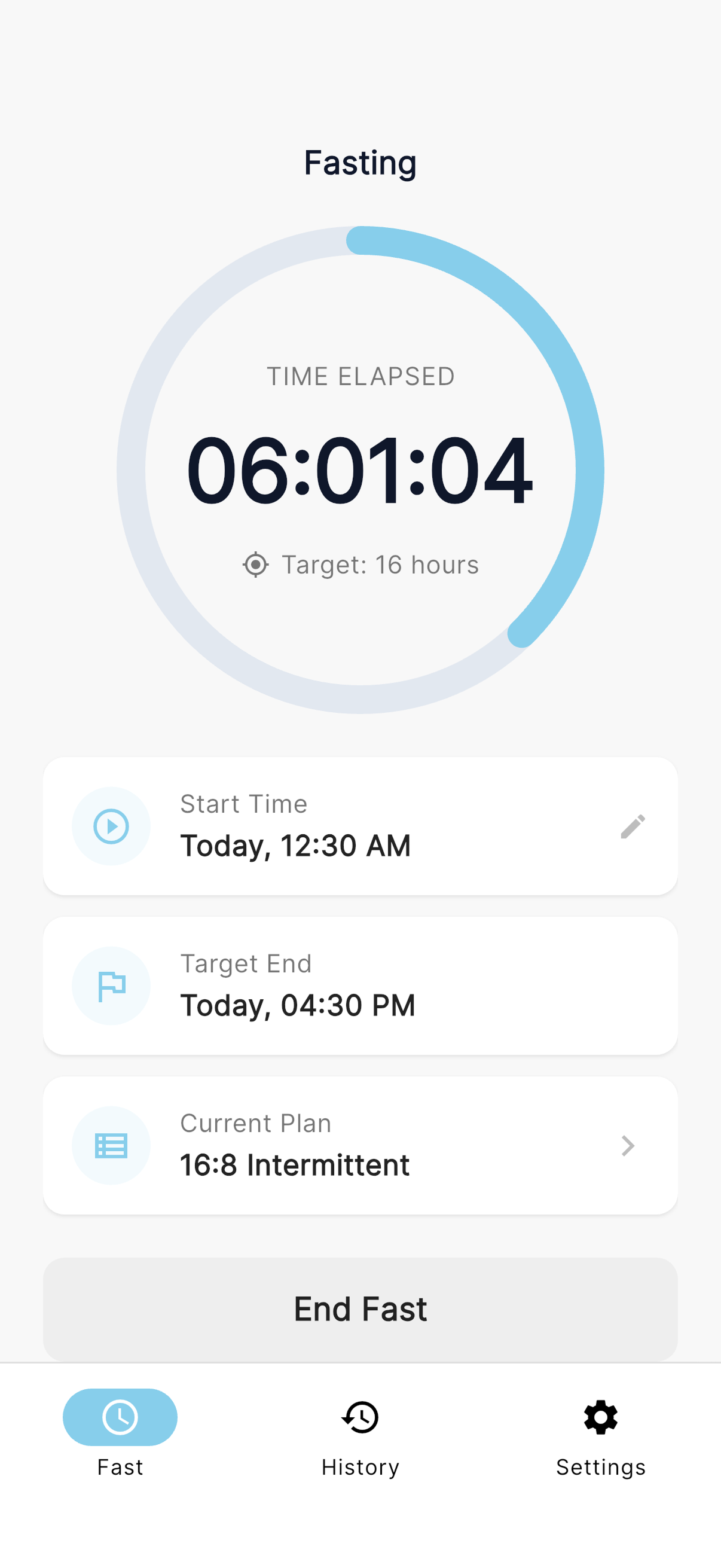Viewport: 721px width, 1568px height.
Task: Open Settings via the gear icon
Action: (x=600, y=1418)
